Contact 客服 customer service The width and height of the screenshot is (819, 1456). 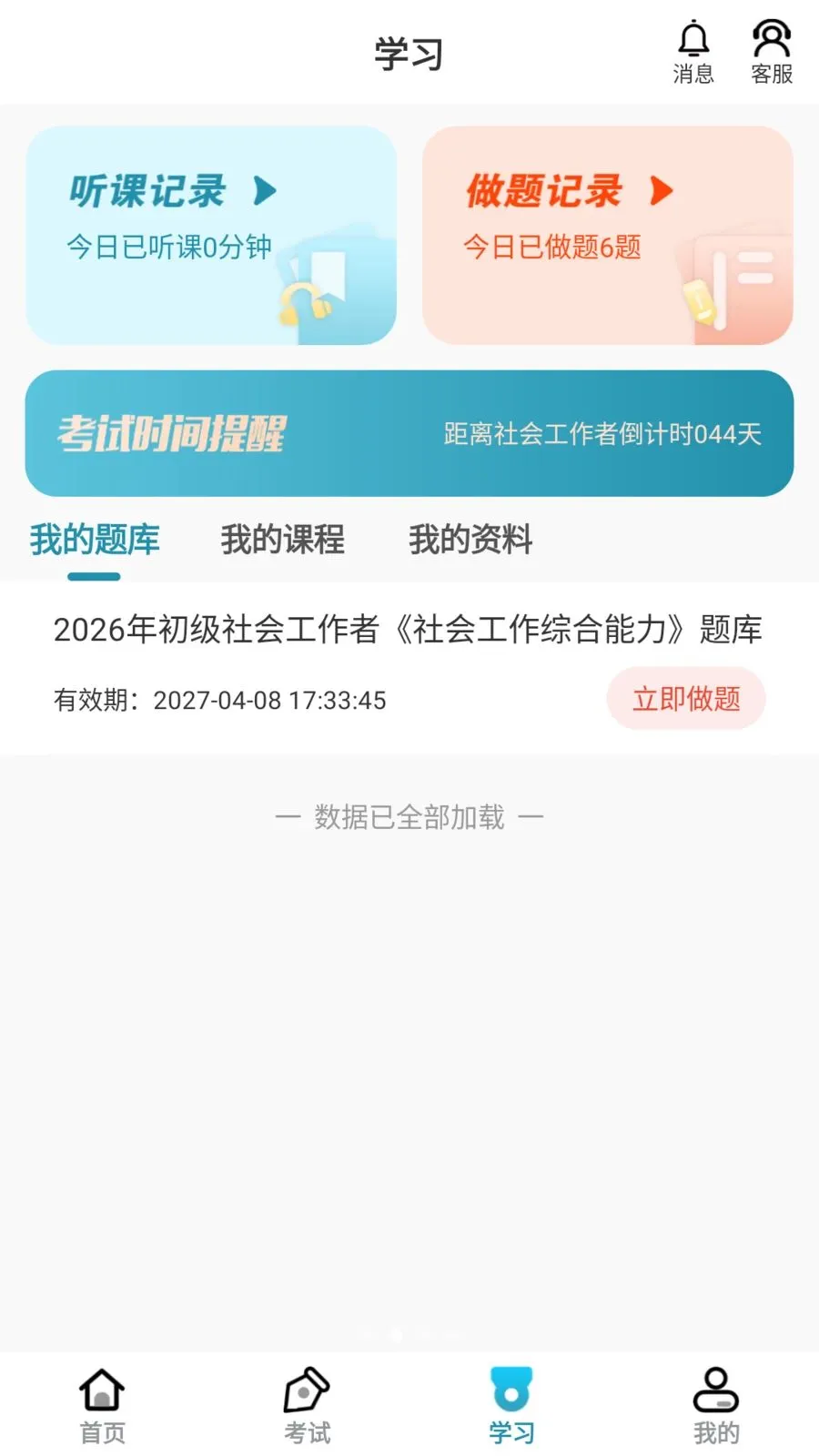click(772, 52)
